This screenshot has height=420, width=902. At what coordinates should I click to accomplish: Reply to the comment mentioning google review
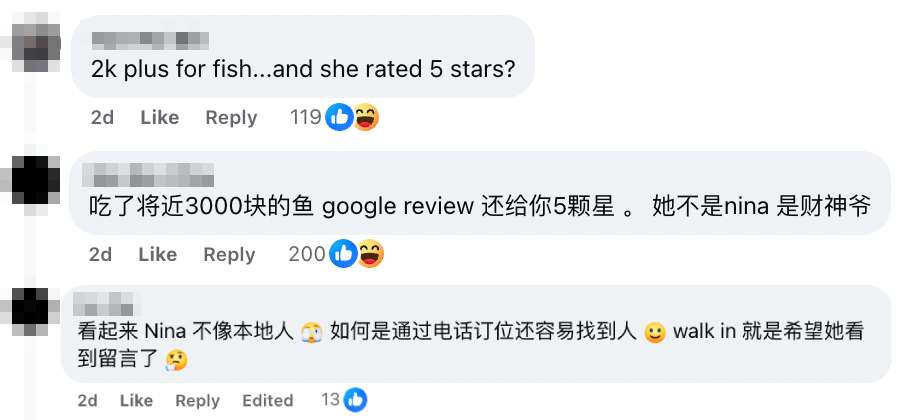coord(229,255)
